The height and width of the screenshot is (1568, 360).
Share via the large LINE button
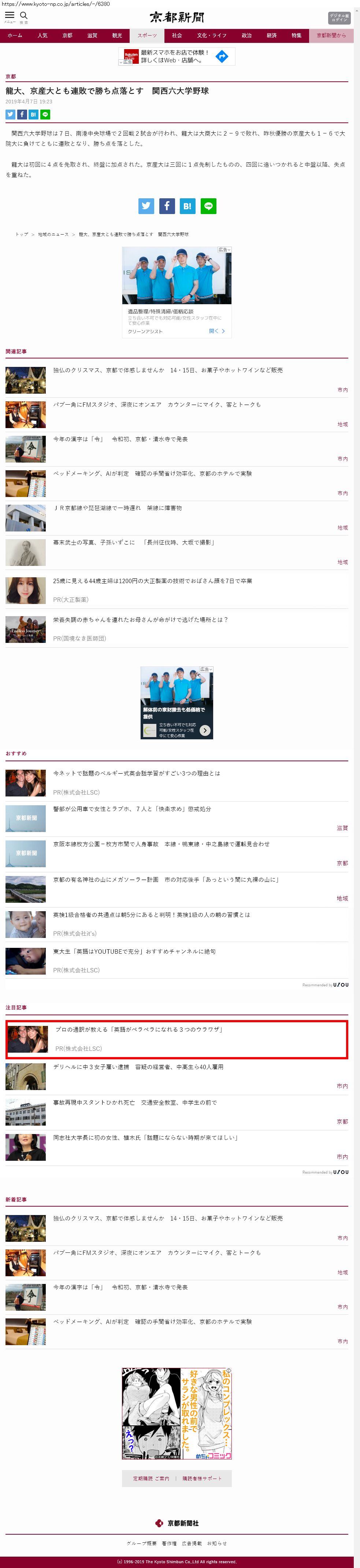click(x=208, y=206)
